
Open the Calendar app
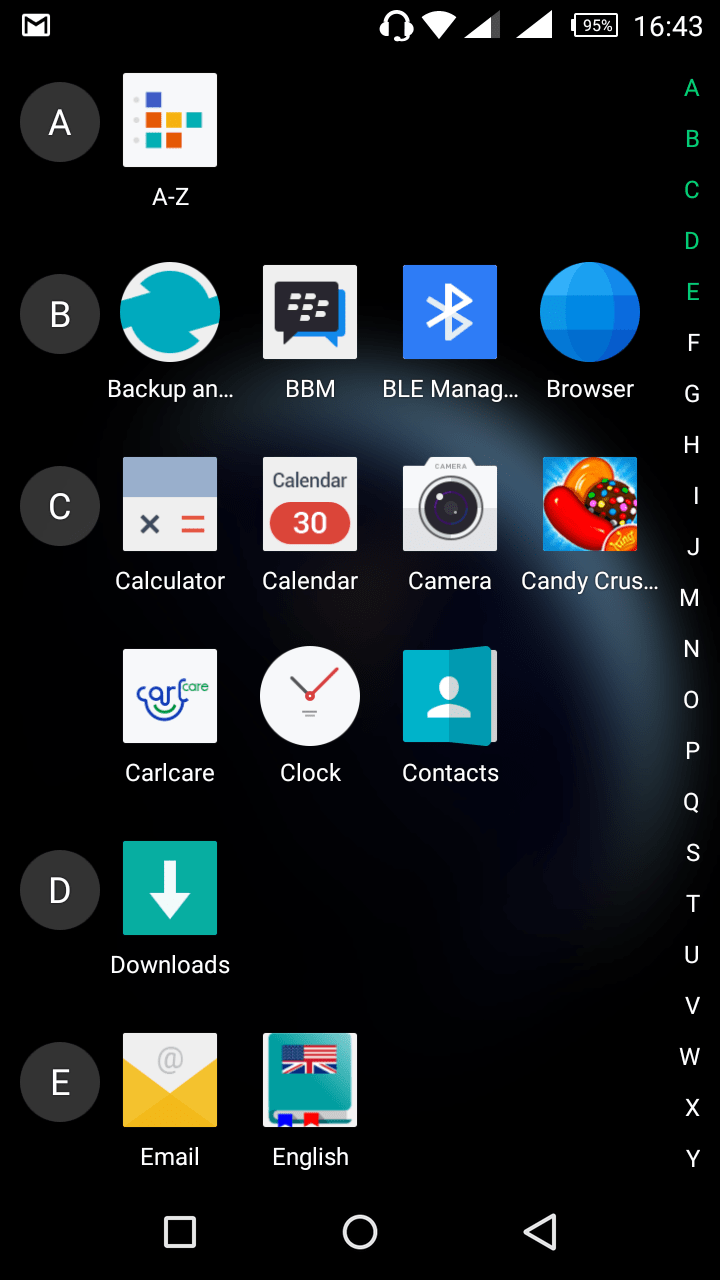point(310,504)
